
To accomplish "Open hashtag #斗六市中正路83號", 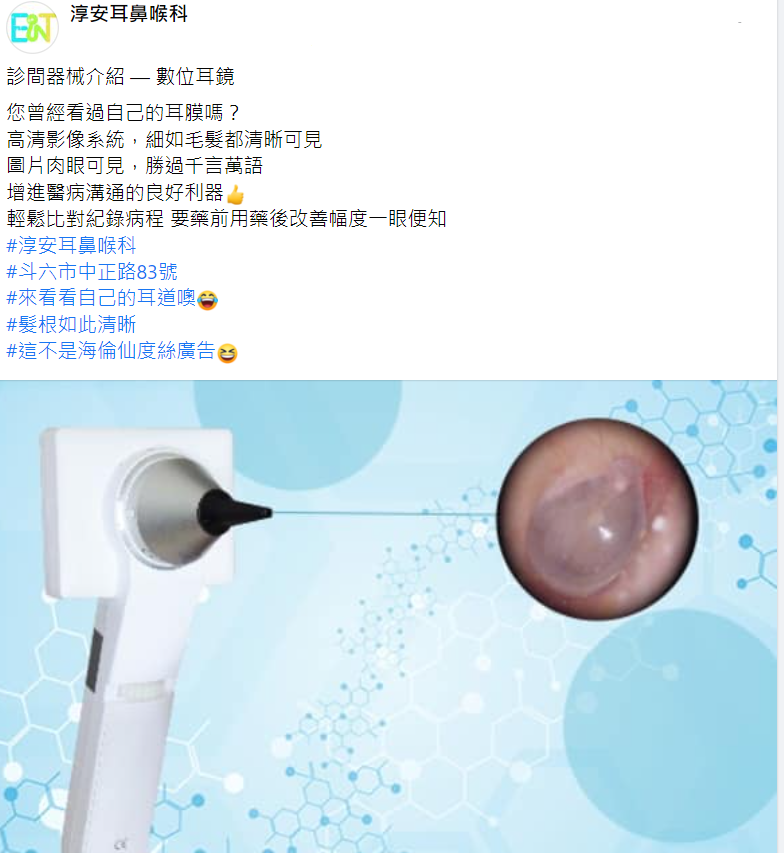I will point(92,272).
